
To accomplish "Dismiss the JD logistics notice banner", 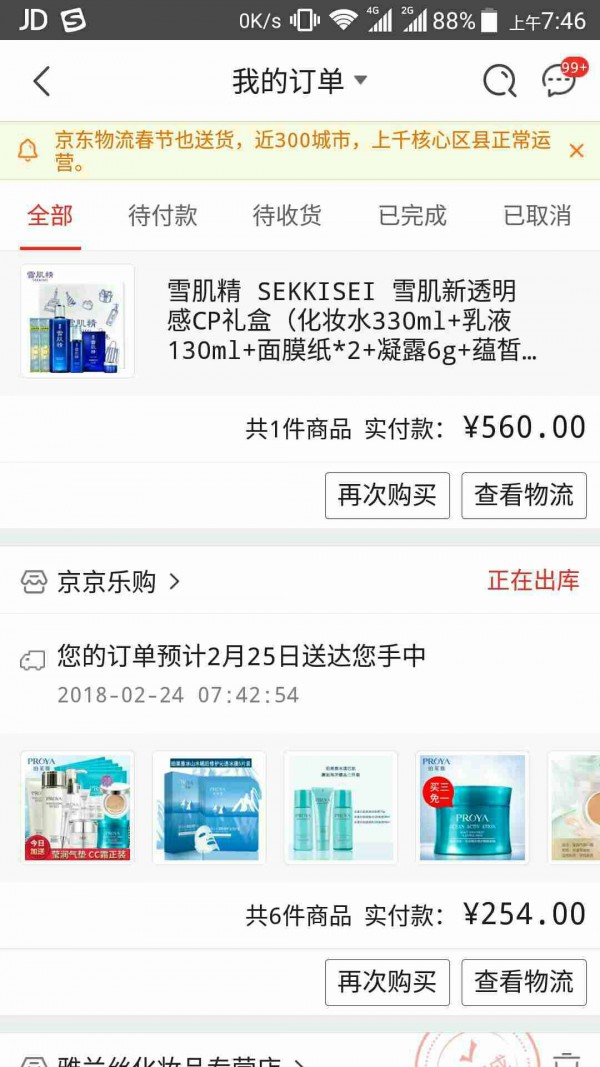I will [x=576, y=151].
